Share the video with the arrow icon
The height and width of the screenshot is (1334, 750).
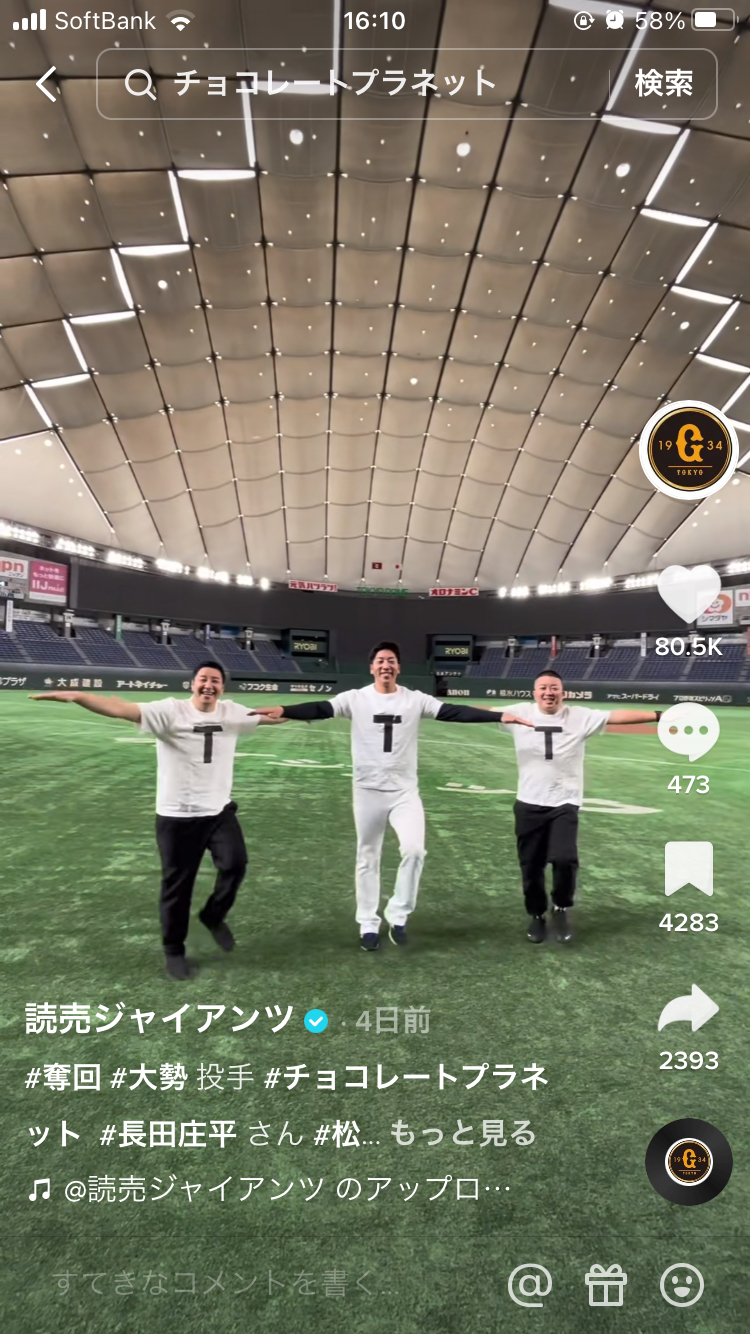pos(689,1008)
